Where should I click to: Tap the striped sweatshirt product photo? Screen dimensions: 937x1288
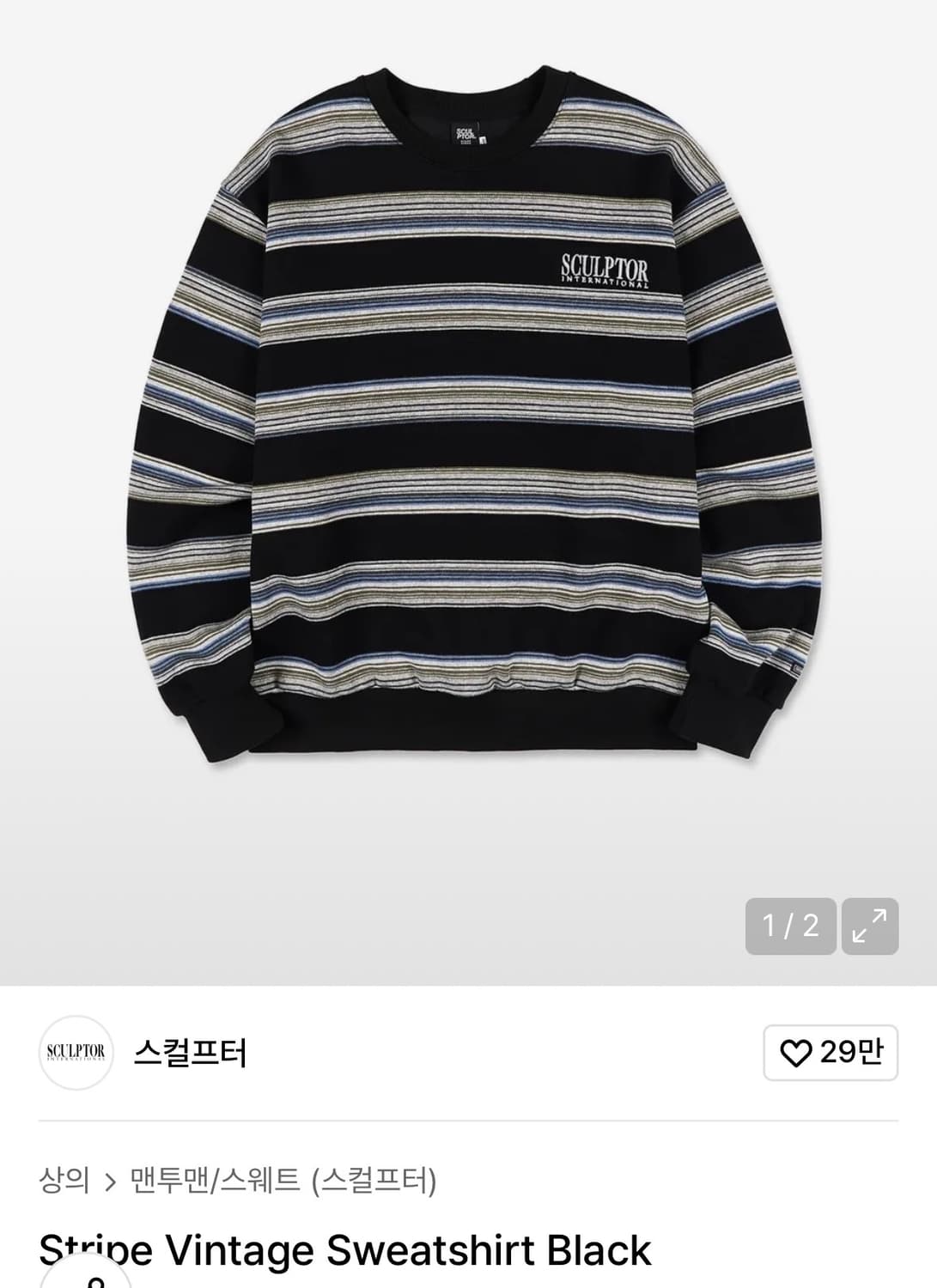point(468,412)
